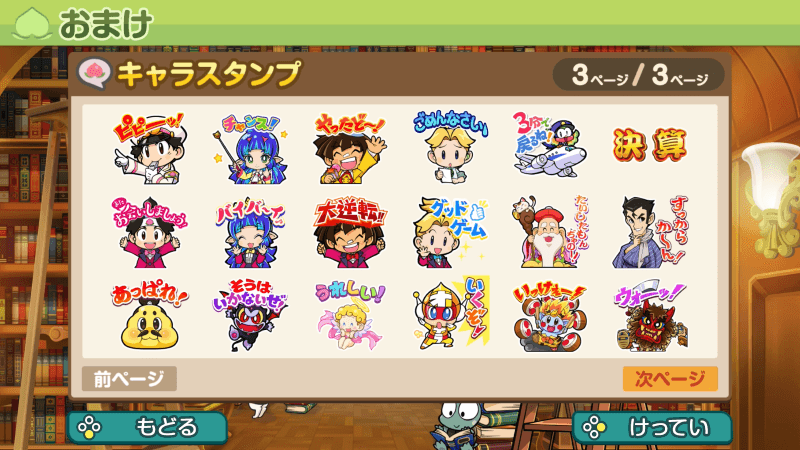Confirm with the けってい button
The width and height of the screenshot is (800, 450).
652,427
